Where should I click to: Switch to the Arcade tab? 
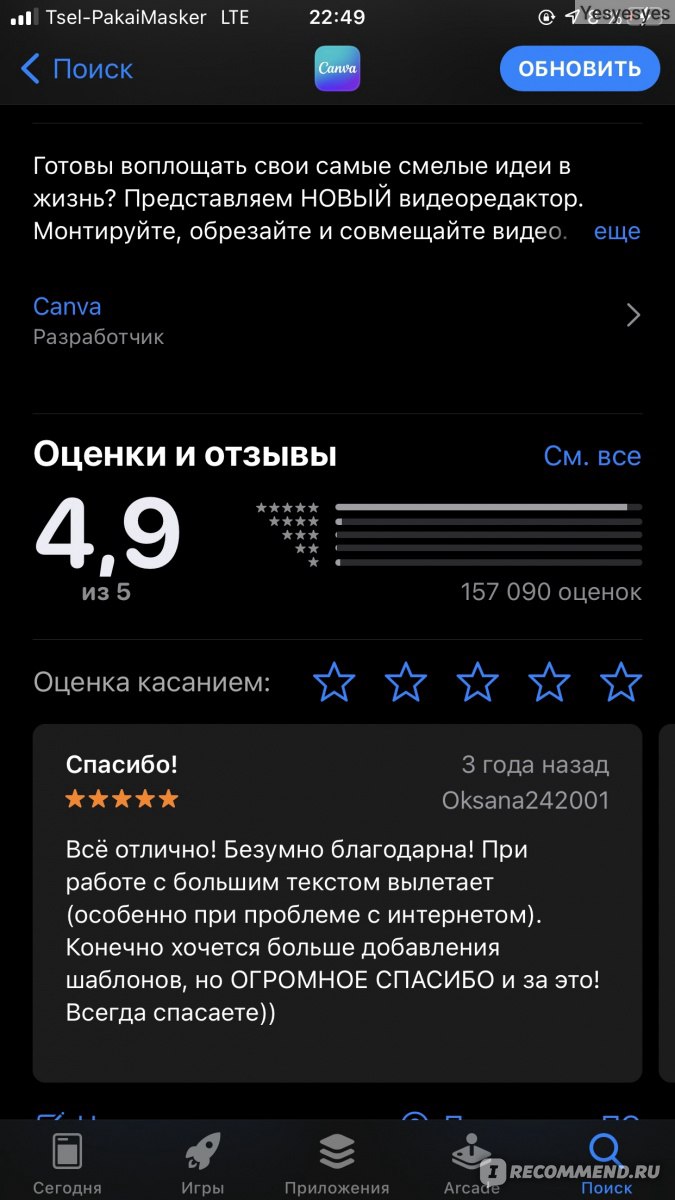click(472, 1162)
